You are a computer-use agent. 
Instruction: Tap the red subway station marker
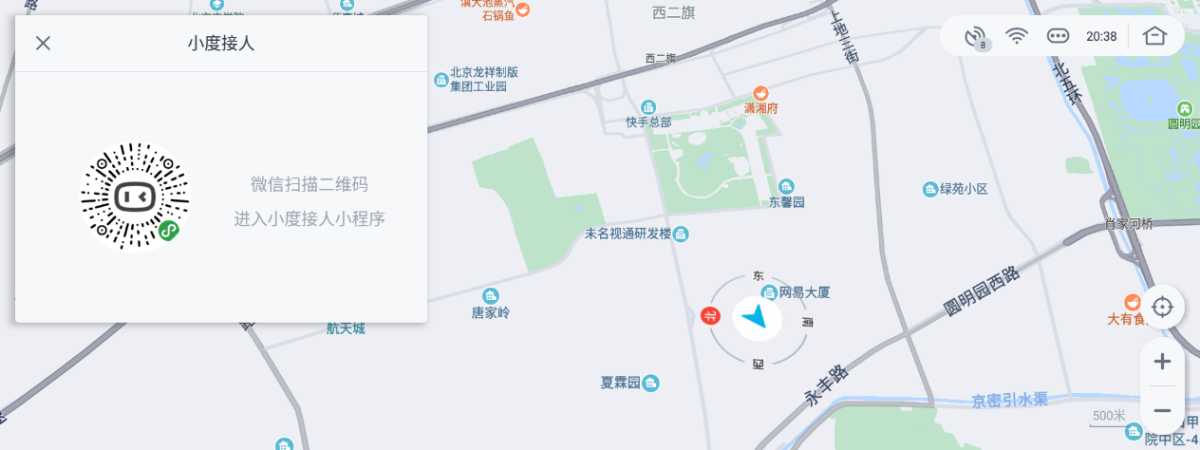(710, 316)
